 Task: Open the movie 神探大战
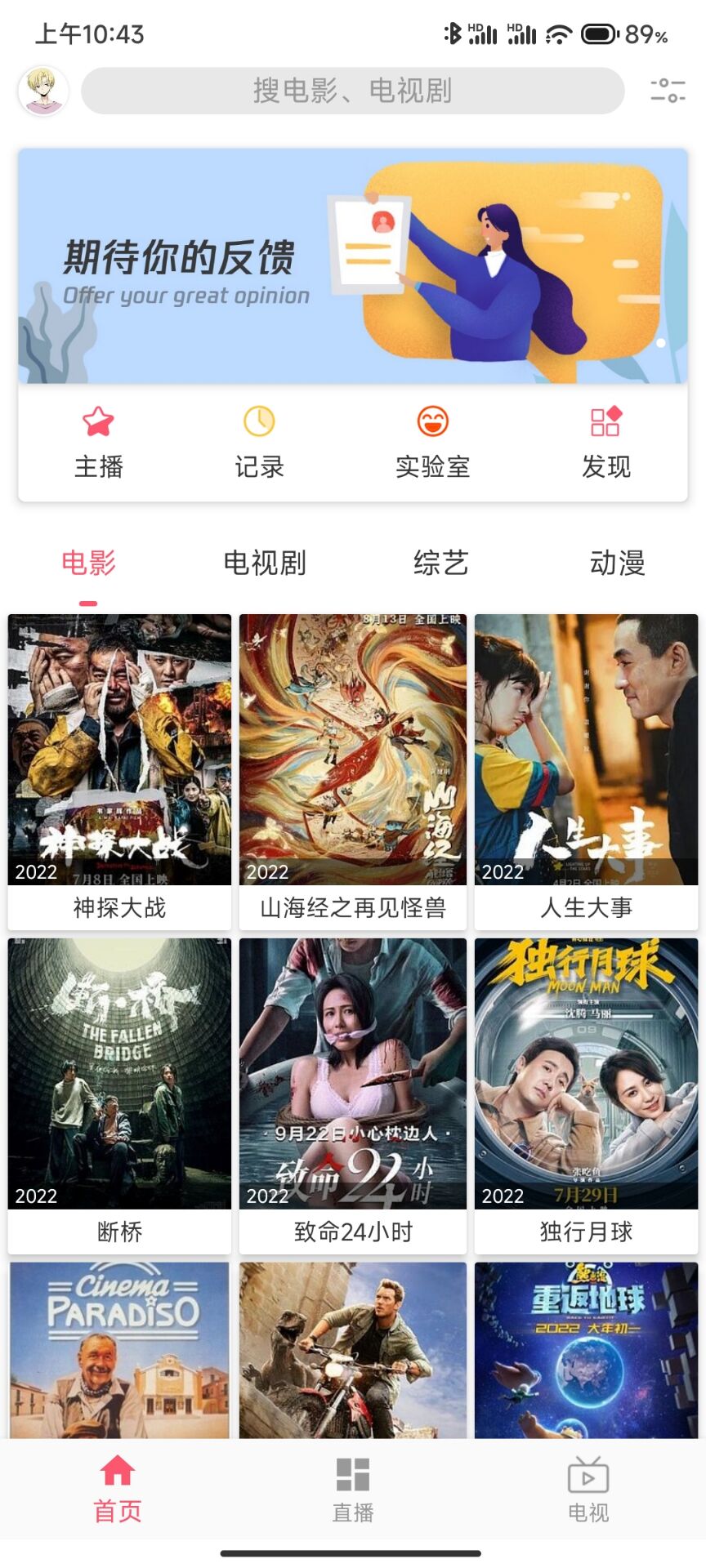click(x=119, y=771)
